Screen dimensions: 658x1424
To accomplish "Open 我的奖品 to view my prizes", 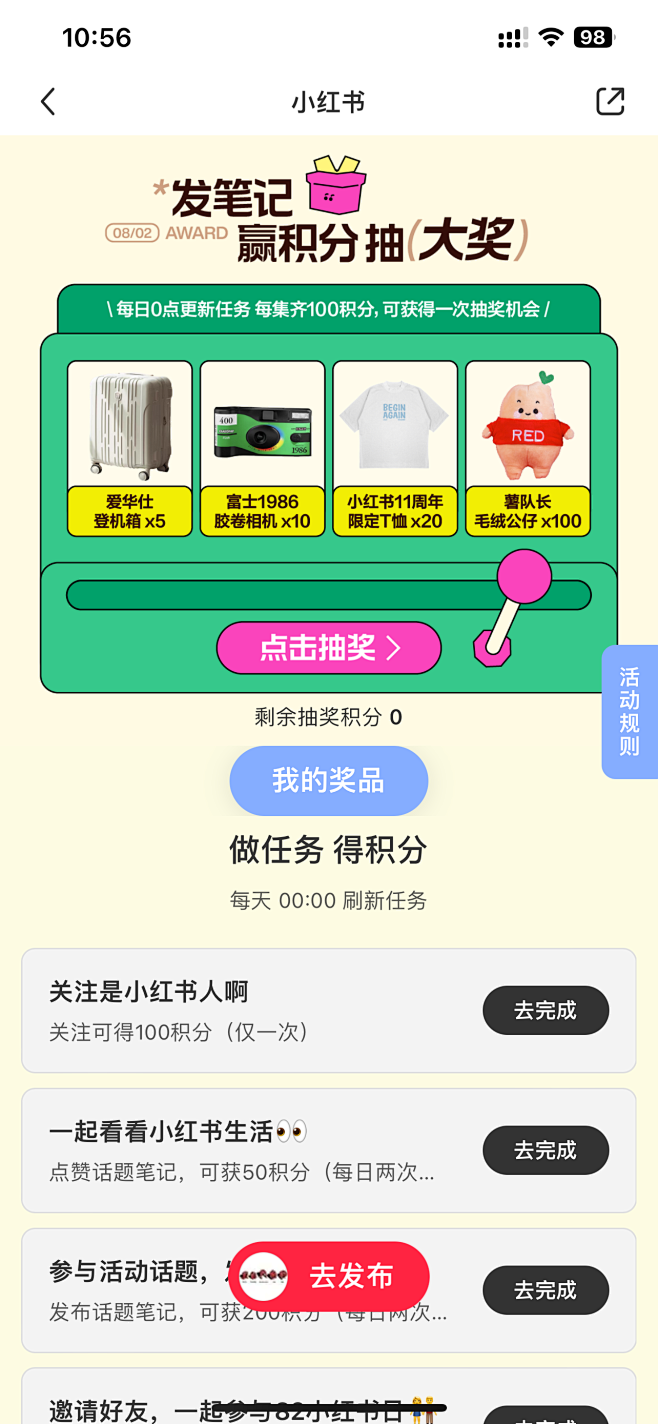I will tap(328, 781).
